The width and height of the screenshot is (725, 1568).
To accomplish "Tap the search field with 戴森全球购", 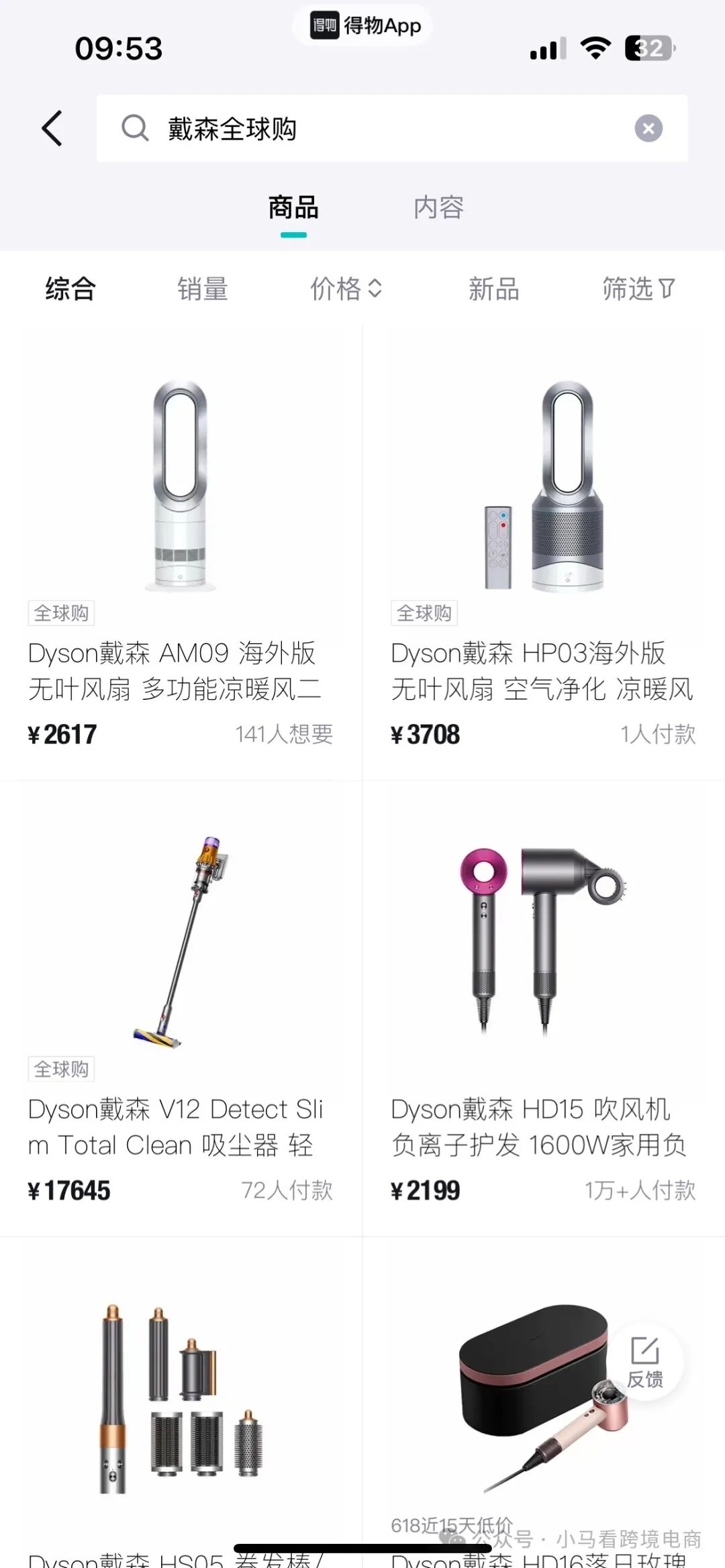I will 392,128.
